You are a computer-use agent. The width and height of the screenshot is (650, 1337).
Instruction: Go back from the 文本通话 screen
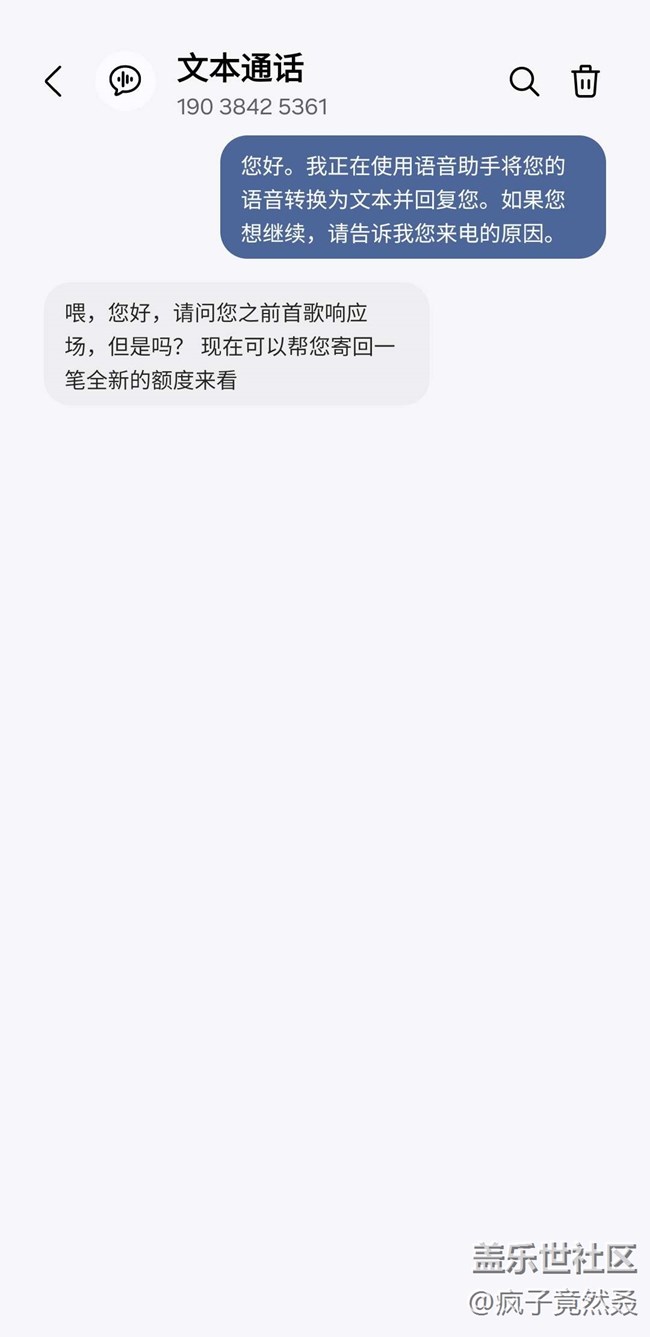(x=54, y=82)
